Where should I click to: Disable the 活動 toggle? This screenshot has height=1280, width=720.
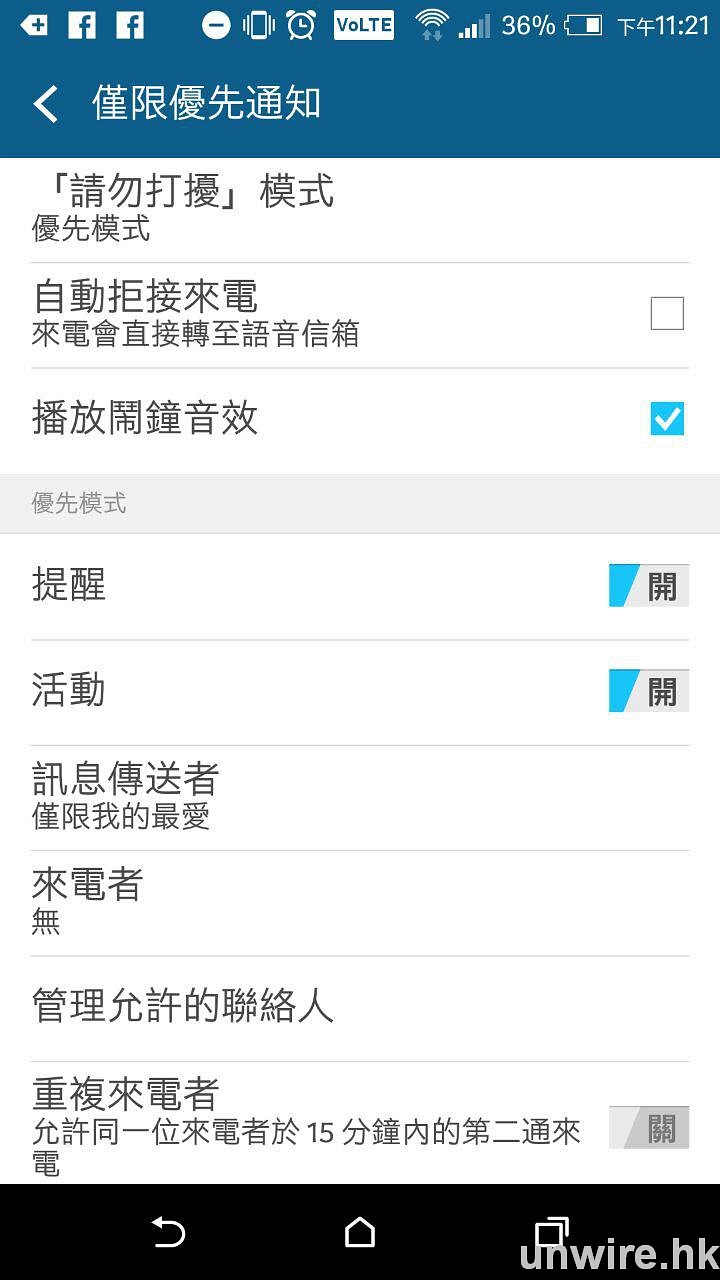coord(648,691)
